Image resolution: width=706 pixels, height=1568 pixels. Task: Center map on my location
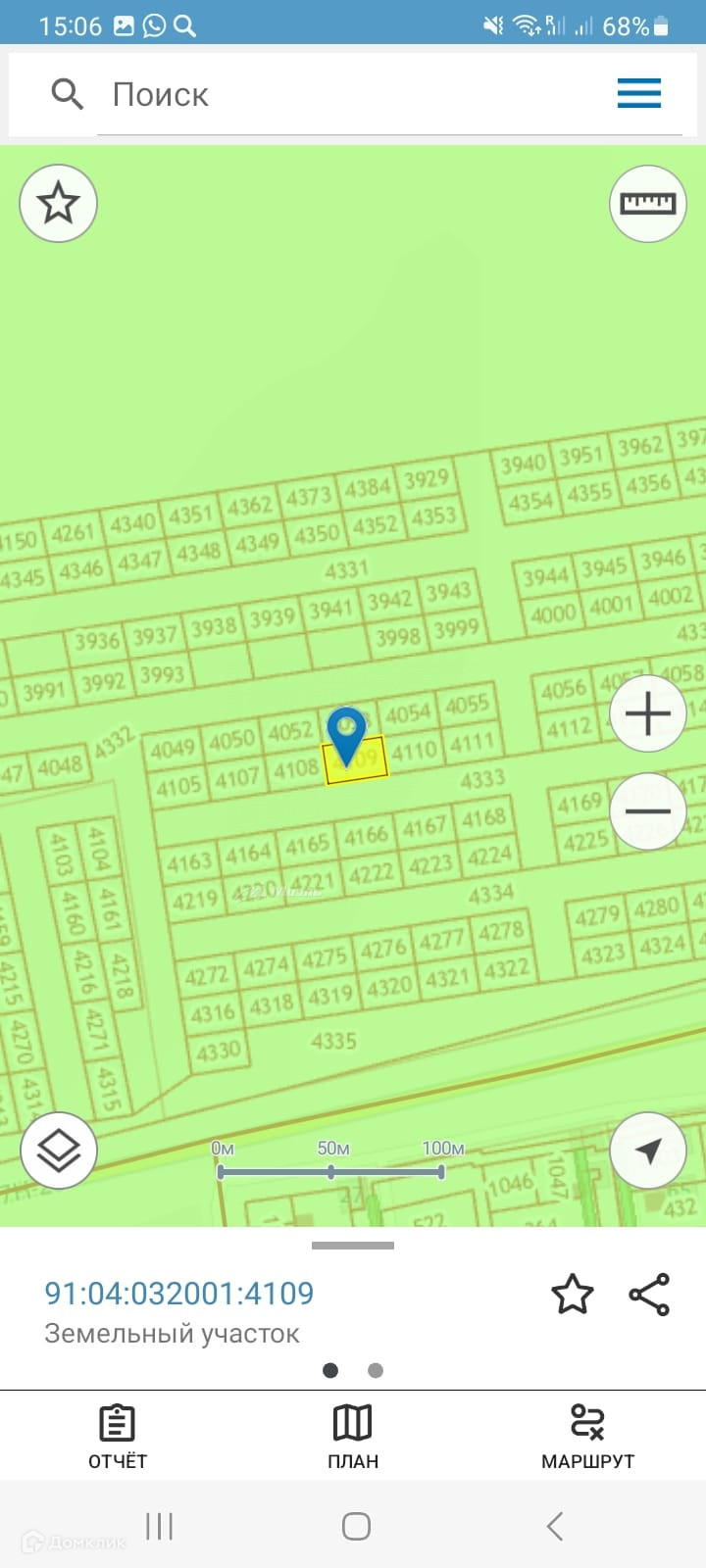(647, 1151)
